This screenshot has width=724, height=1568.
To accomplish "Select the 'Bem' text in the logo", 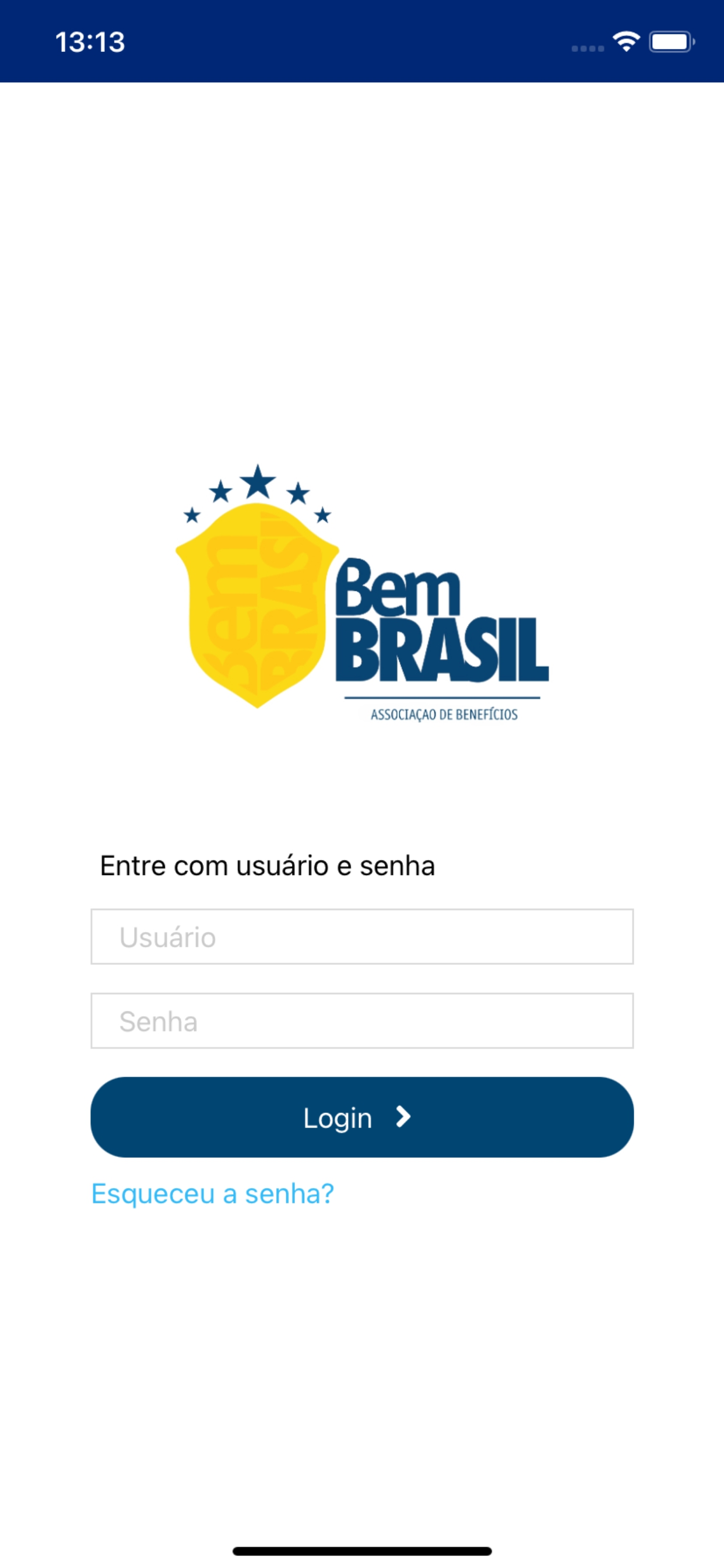I will point(399,587).
